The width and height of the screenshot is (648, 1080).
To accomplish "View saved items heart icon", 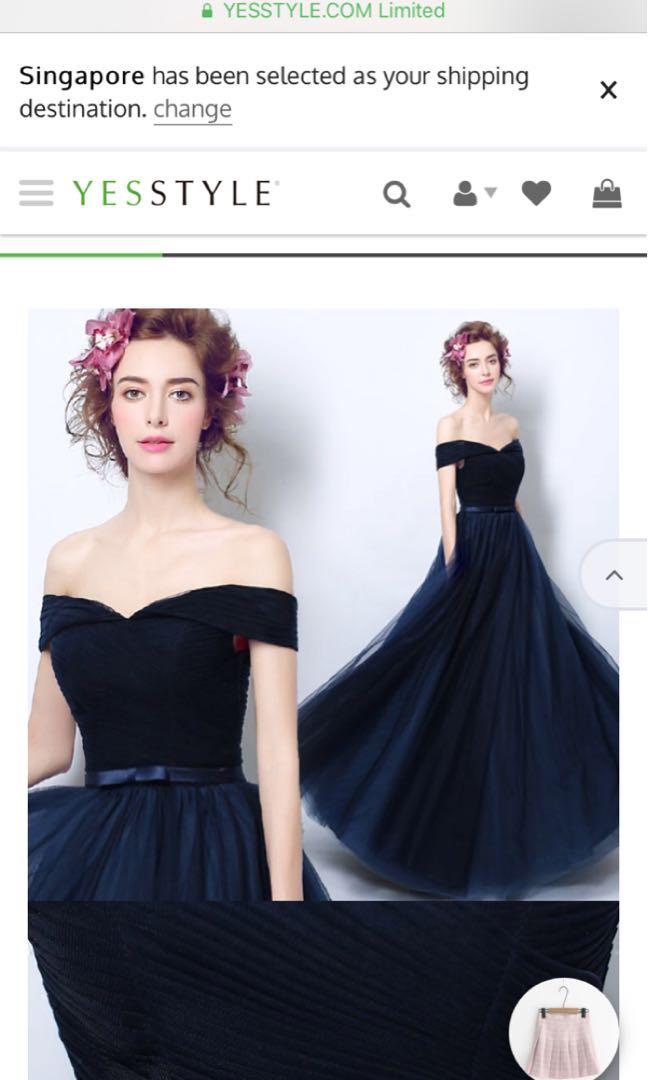I will tap(536, 193).
